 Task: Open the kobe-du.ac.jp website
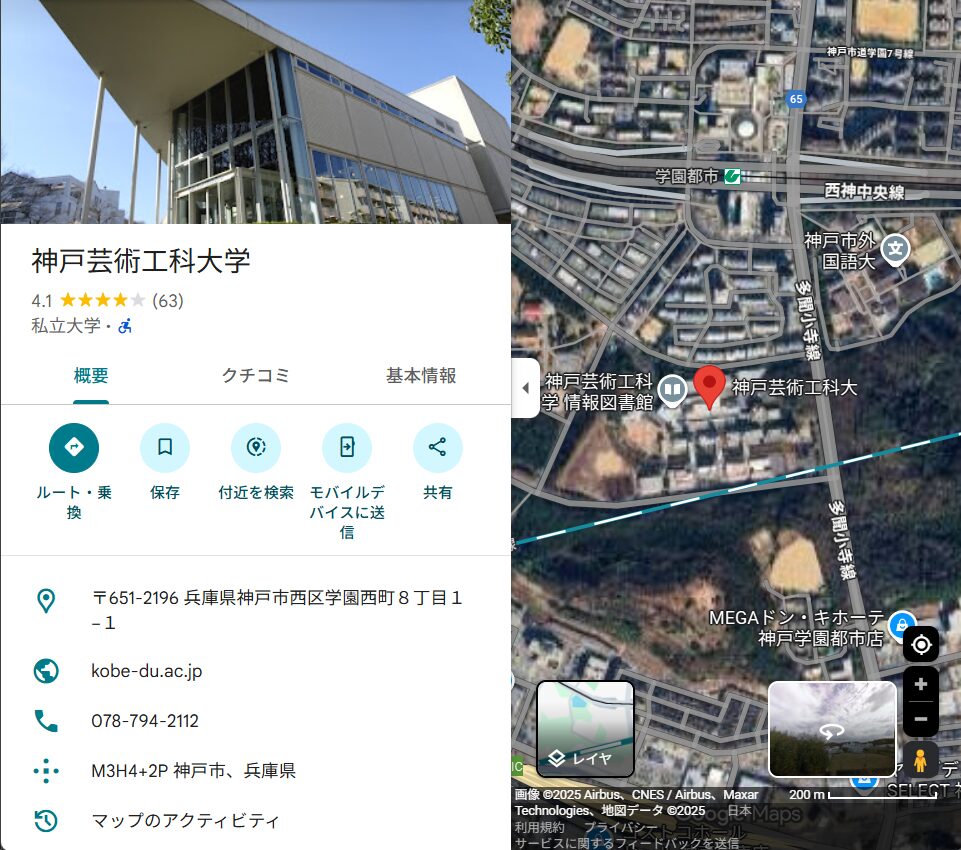pyautogui.click(x=147, y=671)
